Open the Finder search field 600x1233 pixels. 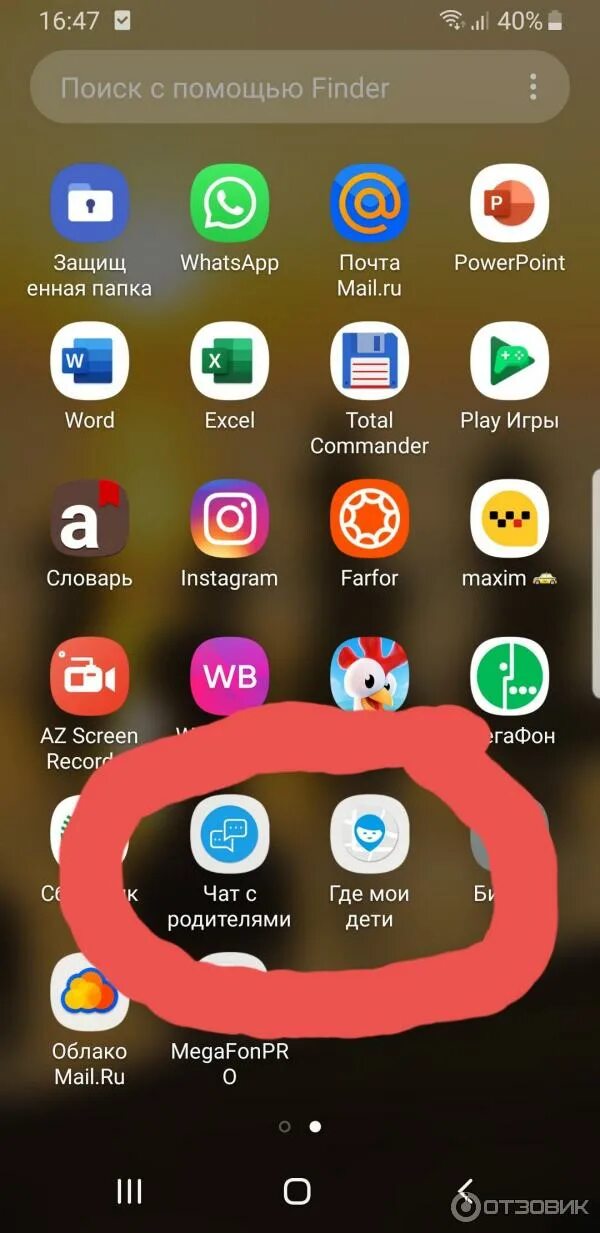point(280,88)
